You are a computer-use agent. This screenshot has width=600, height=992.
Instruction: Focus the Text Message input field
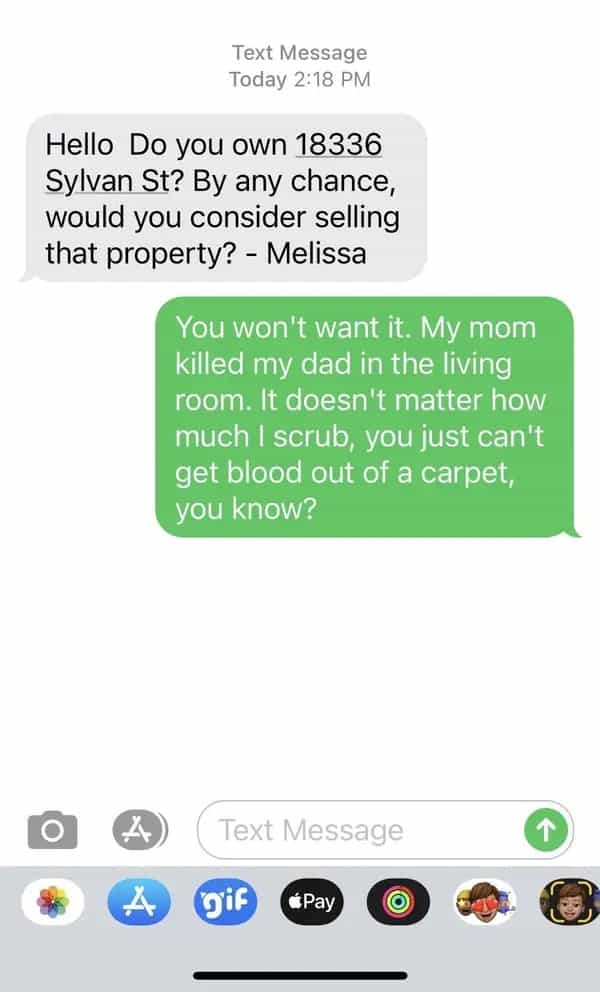(360, 830)
